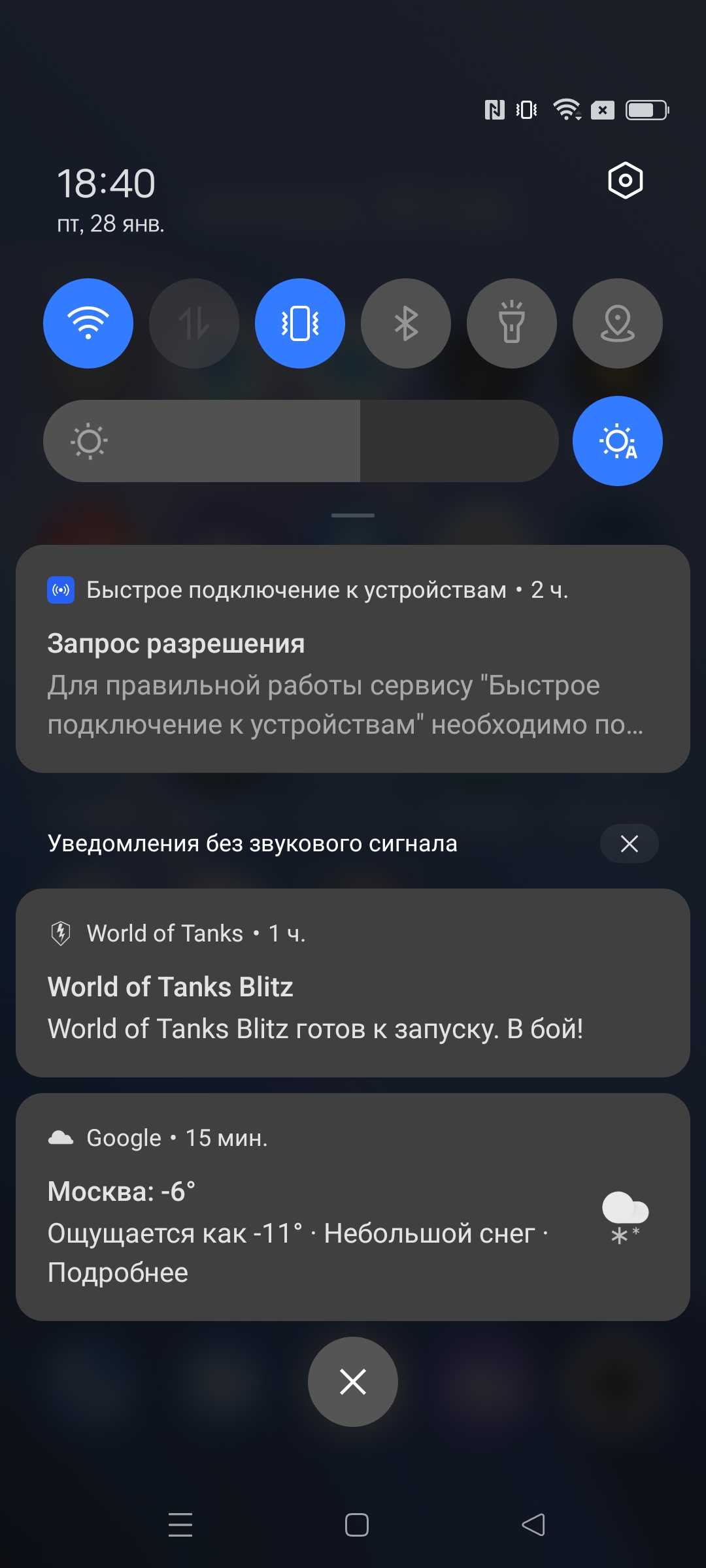Clear all notifications with the round X button

tap(353, 1382)
